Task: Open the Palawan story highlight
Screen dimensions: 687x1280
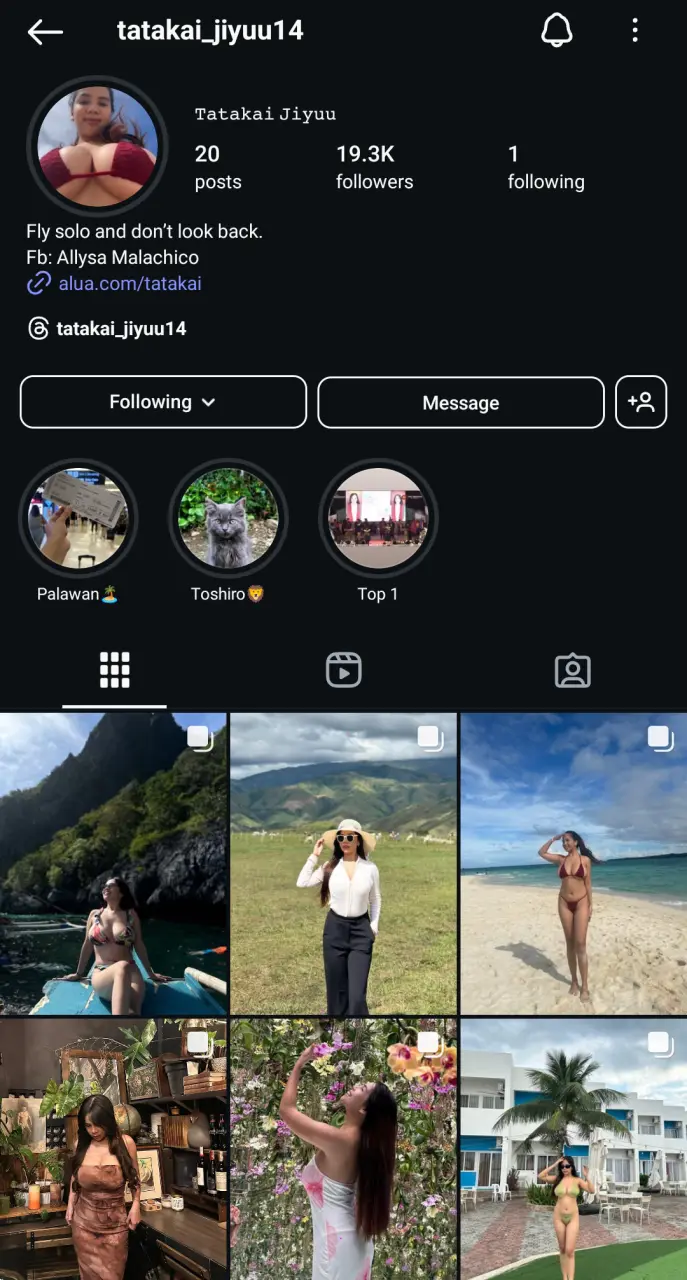Action: [78, 519]
